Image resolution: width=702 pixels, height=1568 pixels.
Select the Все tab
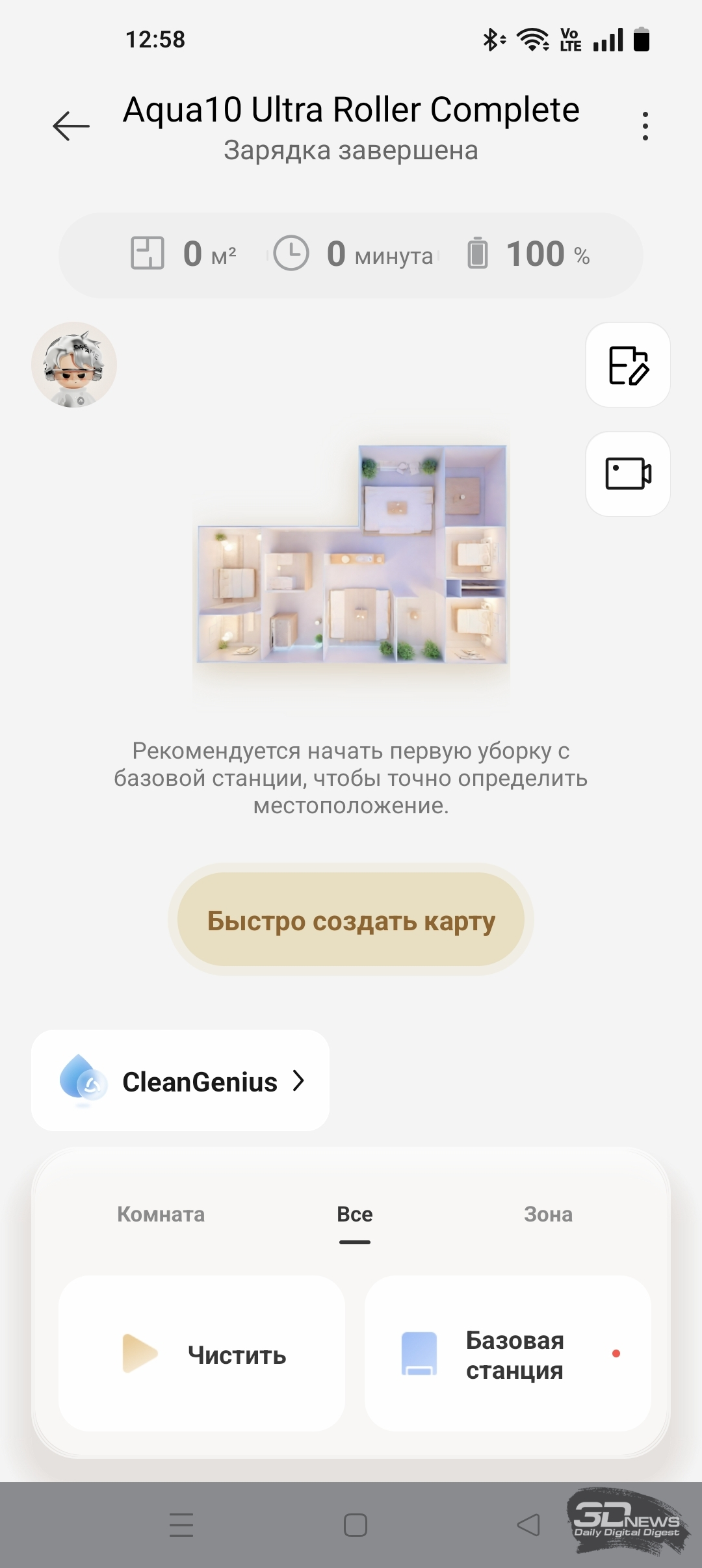354,1214
